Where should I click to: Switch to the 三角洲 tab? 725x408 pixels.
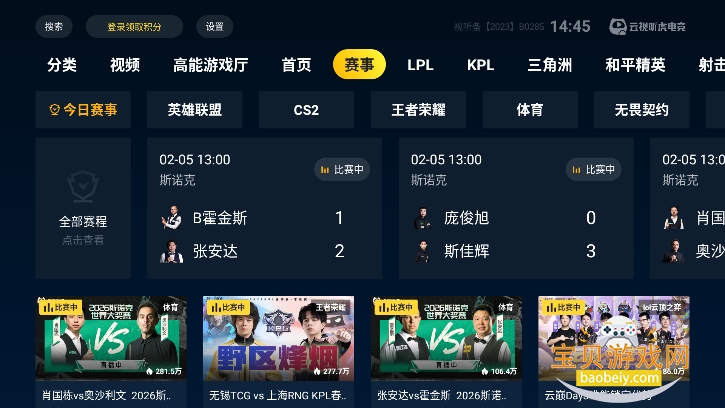[550, 65]
